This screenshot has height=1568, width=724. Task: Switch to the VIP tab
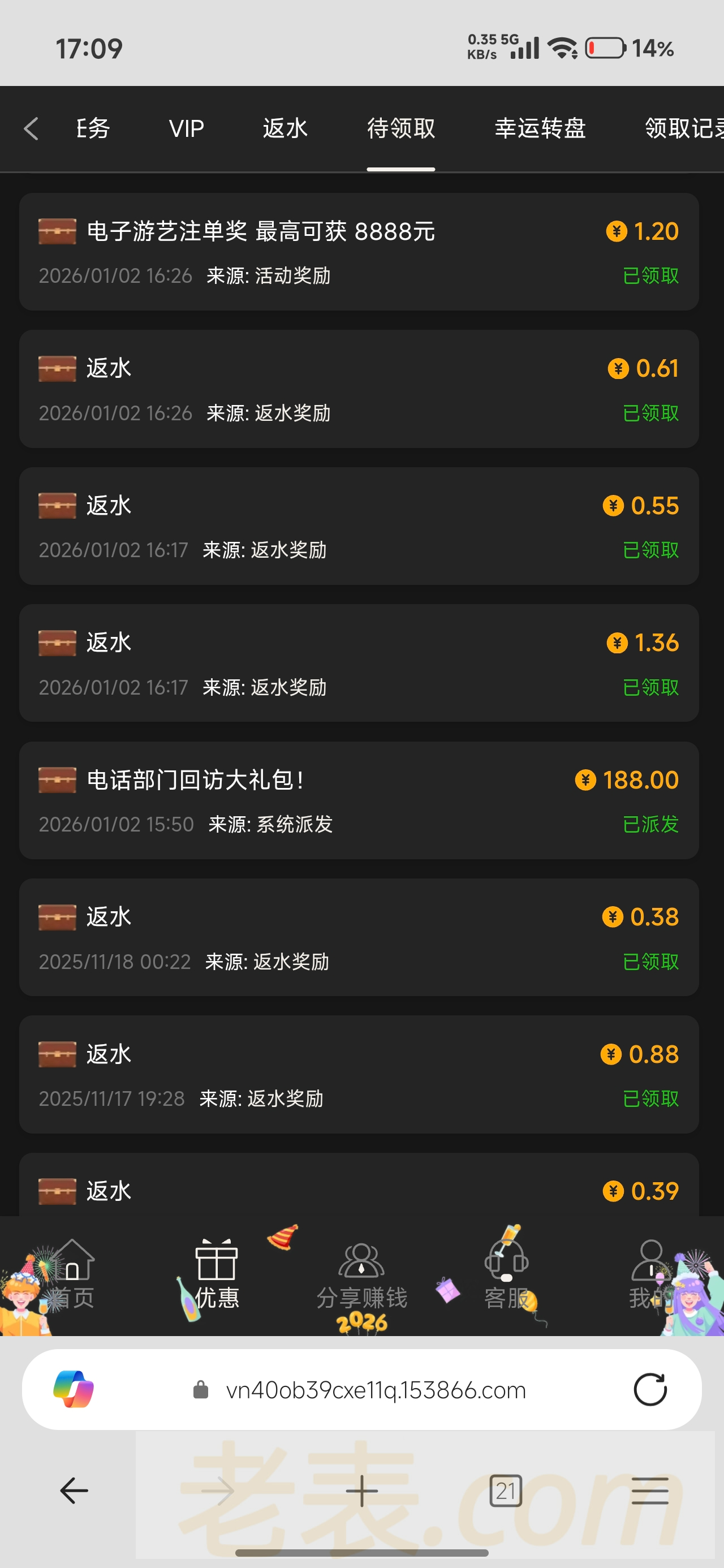tap(186, 129)
